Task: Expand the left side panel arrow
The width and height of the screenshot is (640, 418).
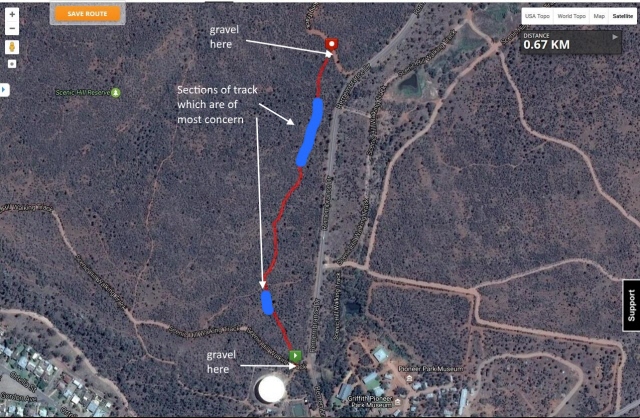Action: click(x=4, y=89)
